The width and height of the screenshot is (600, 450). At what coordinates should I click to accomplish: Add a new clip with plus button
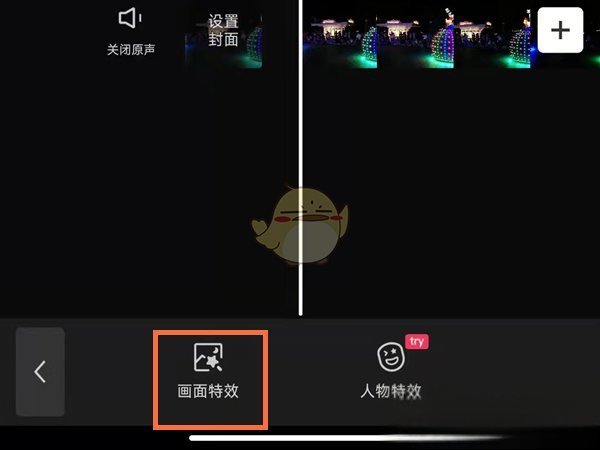[x=560, y=31]
